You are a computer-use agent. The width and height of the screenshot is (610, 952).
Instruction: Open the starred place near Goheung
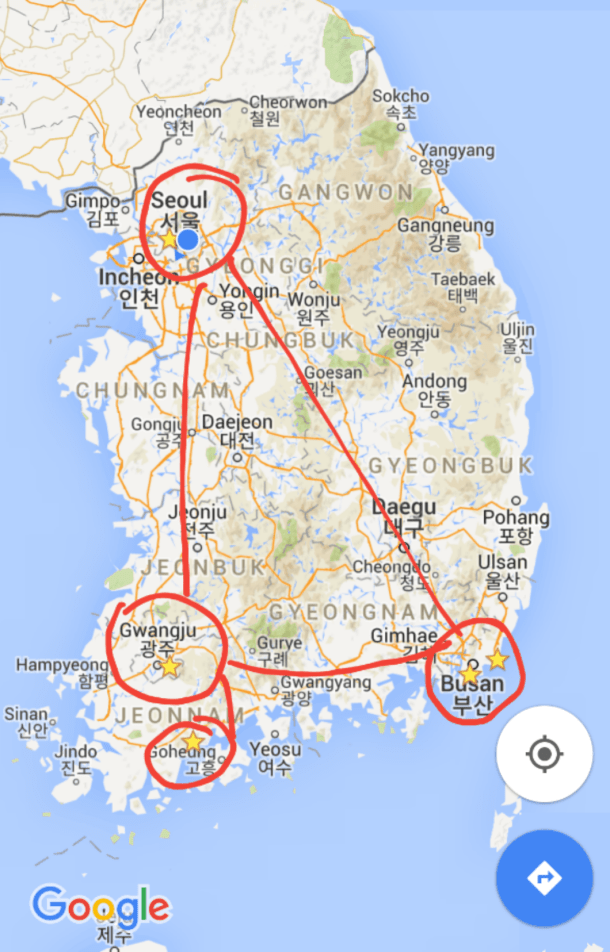192,741
